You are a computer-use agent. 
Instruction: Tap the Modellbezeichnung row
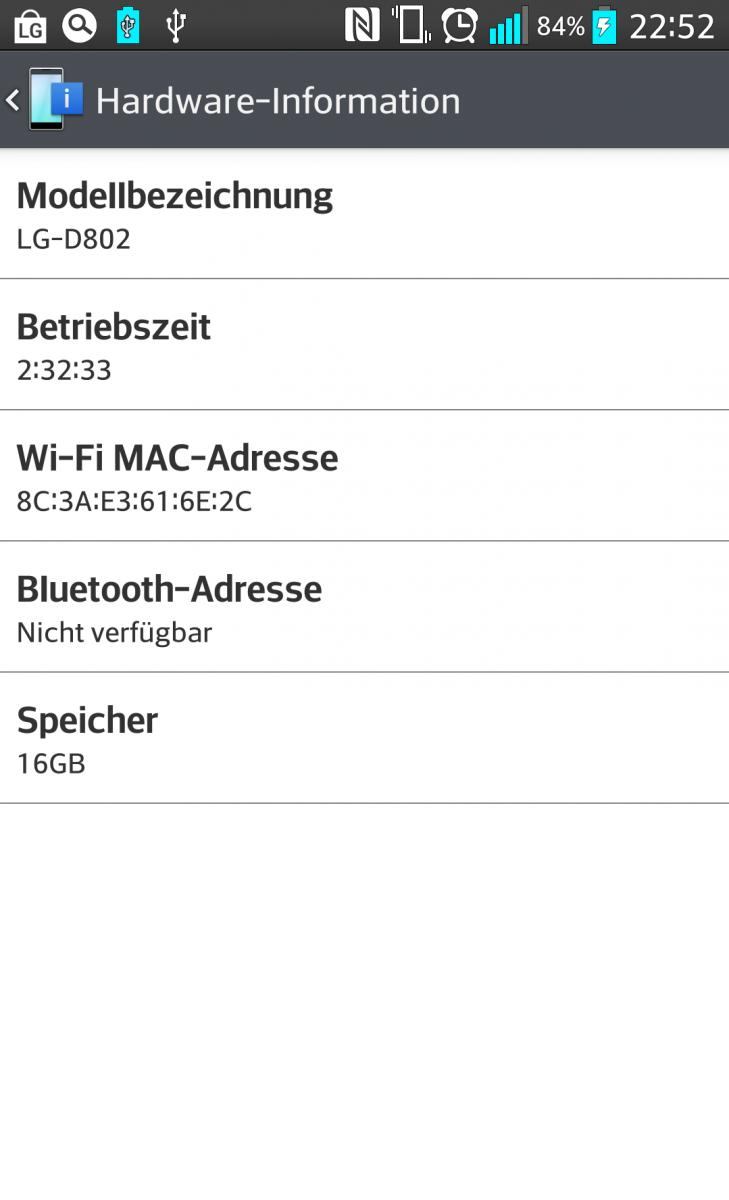point(364,214)
